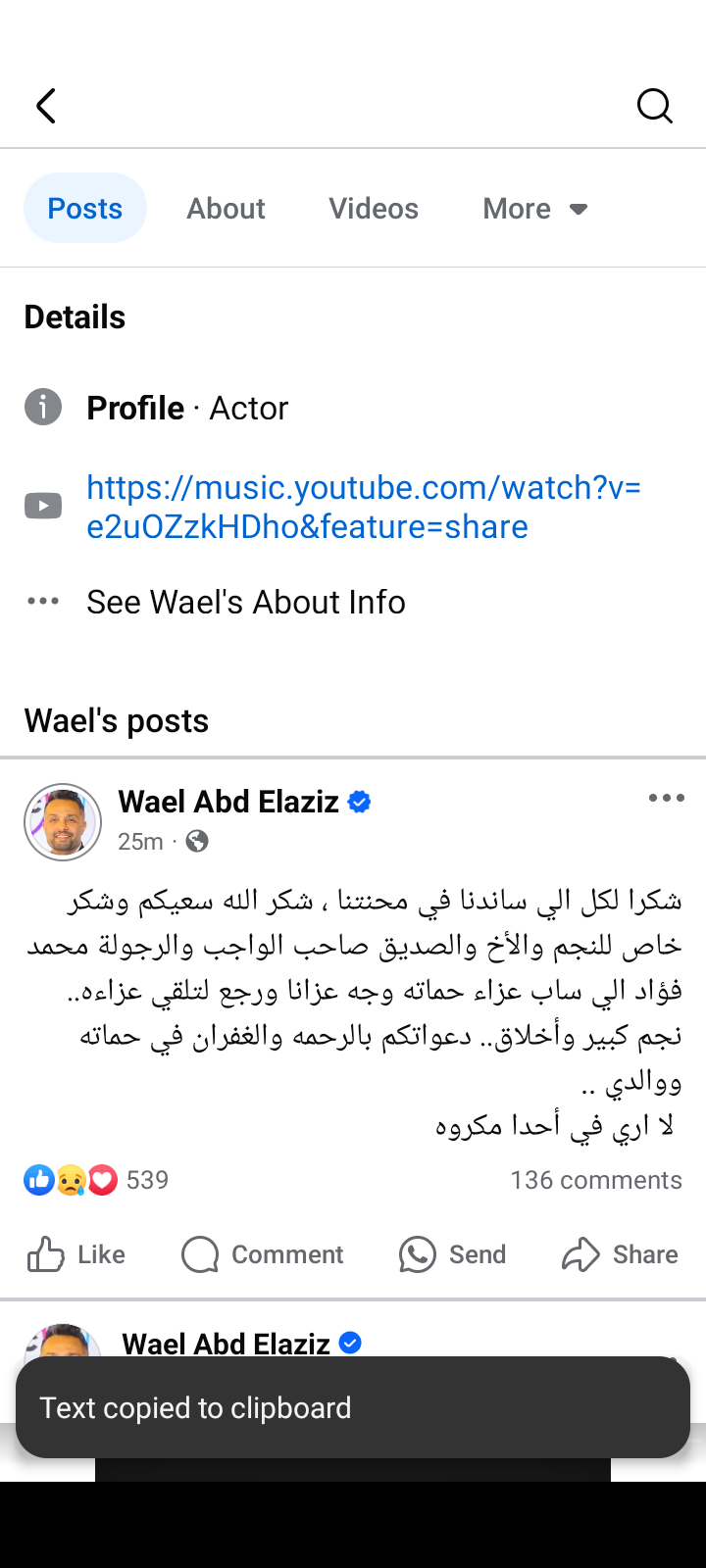Switch to the About tab

[226, 209]
